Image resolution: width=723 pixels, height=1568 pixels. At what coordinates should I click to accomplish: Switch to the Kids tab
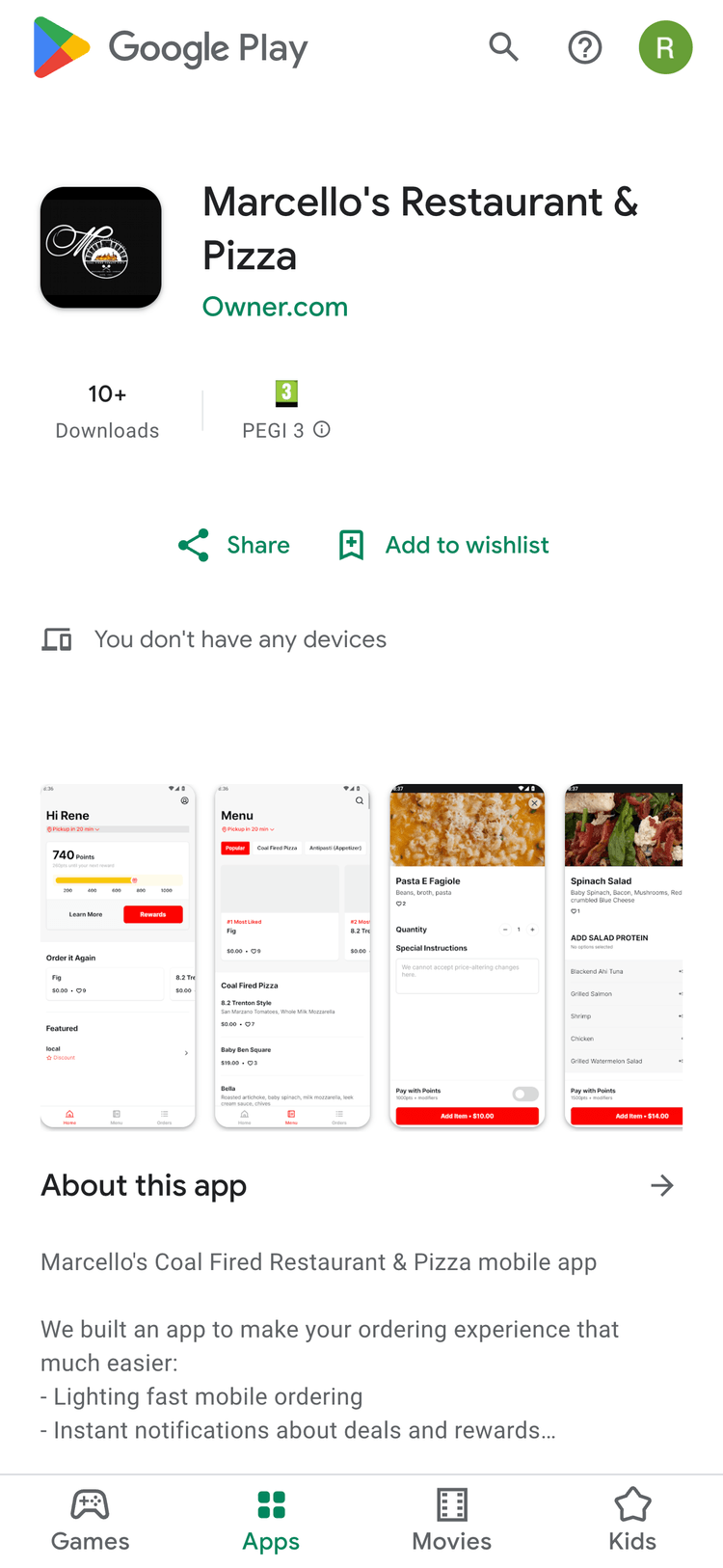pyautogui.click(x=632, y=1520)
